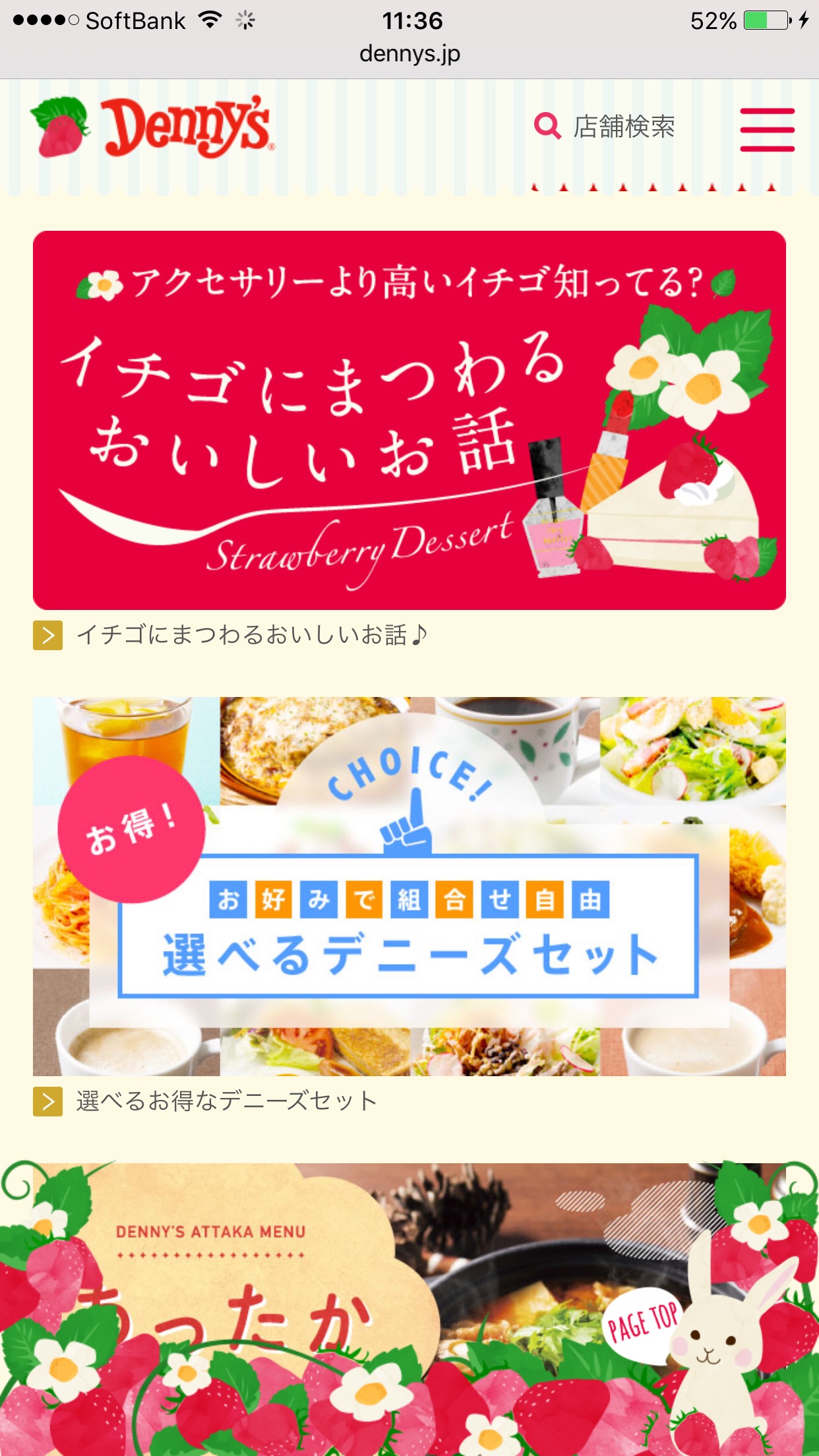Open the 選べるデニーズセット banner
This screenshot has width=819, height=1456.
tap(409, 886)
